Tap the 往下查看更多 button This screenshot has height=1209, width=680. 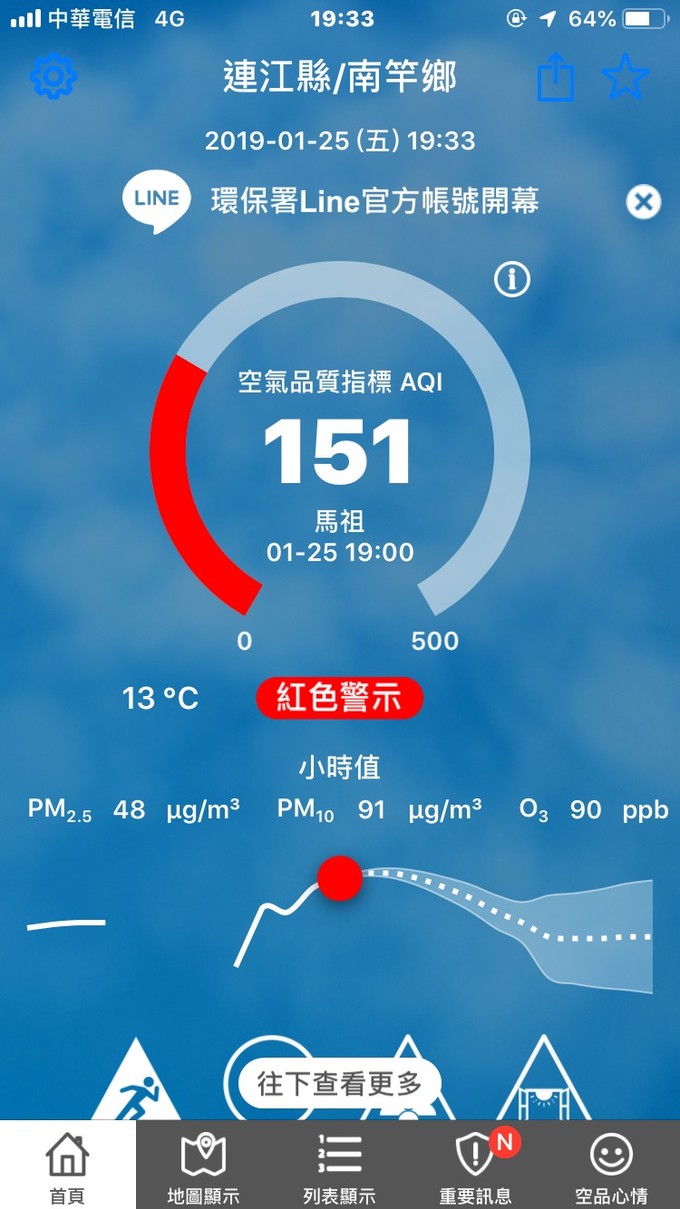(340, 1083)
